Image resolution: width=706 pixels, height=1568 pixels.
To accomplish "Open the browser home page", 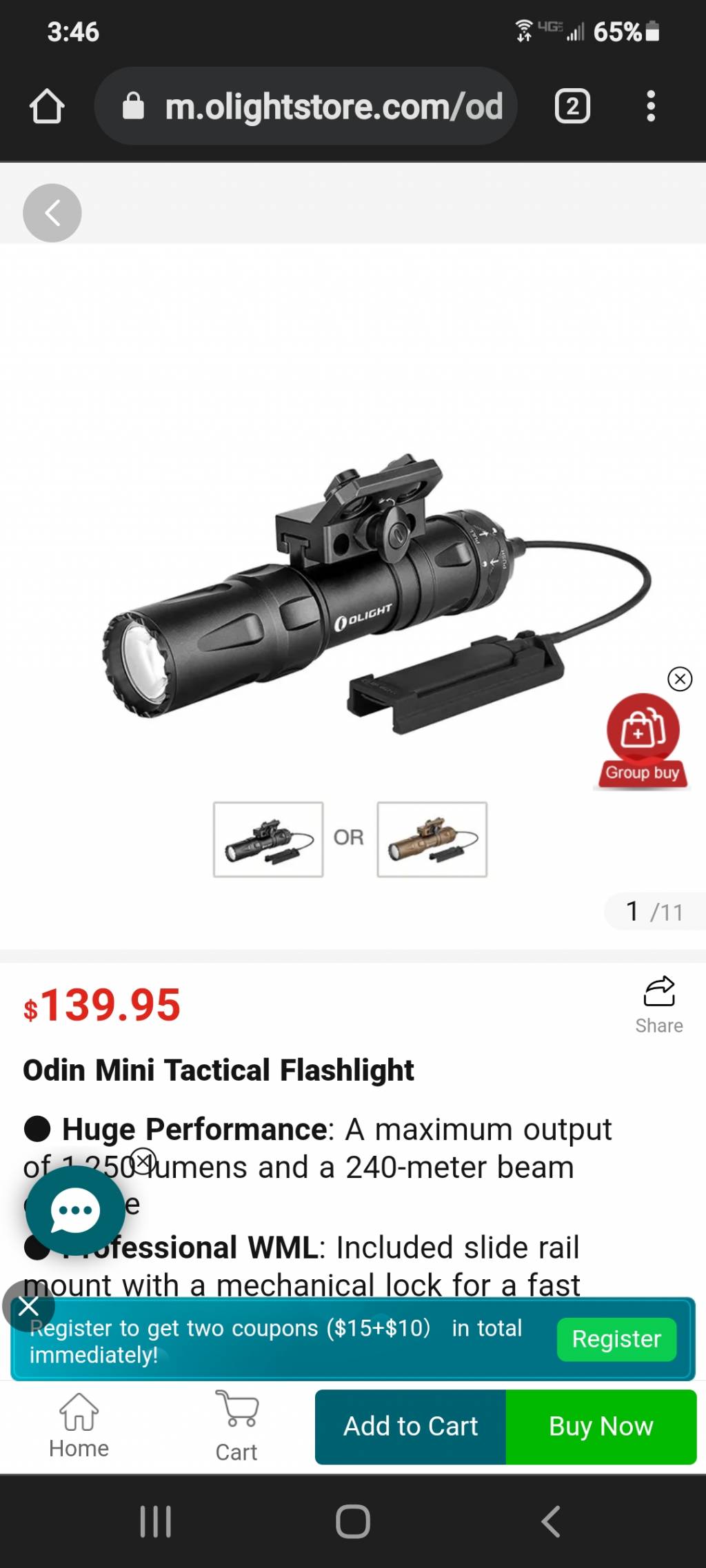I will (47, 106).
